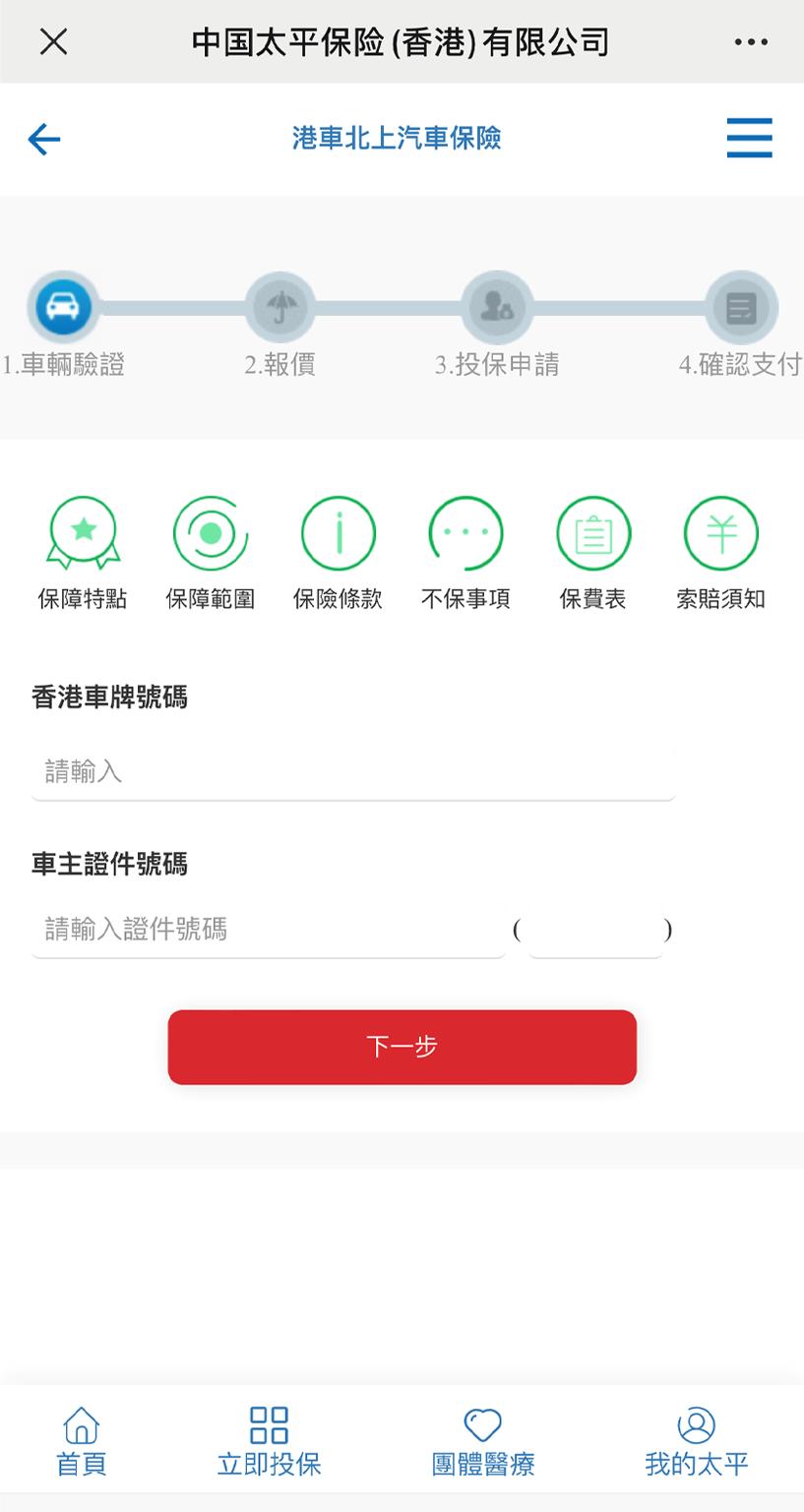This screenshot has width=804, height=1512.
Task: Select 立即投保 in bottom navigation
Action: click(x=268, y=1439)
